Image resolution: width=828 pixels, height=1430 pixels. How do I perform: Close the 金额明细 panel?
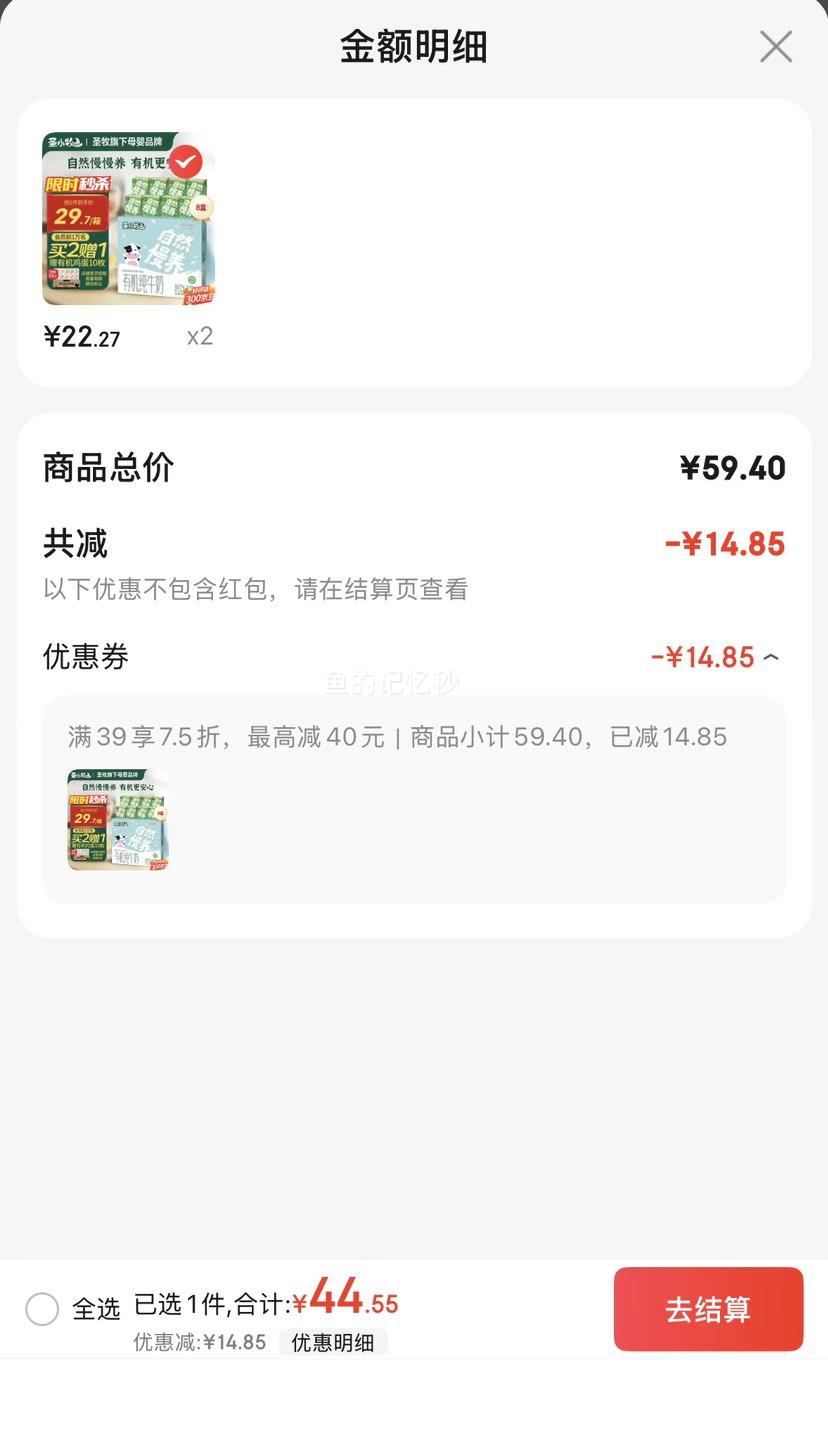click(776, 47)
